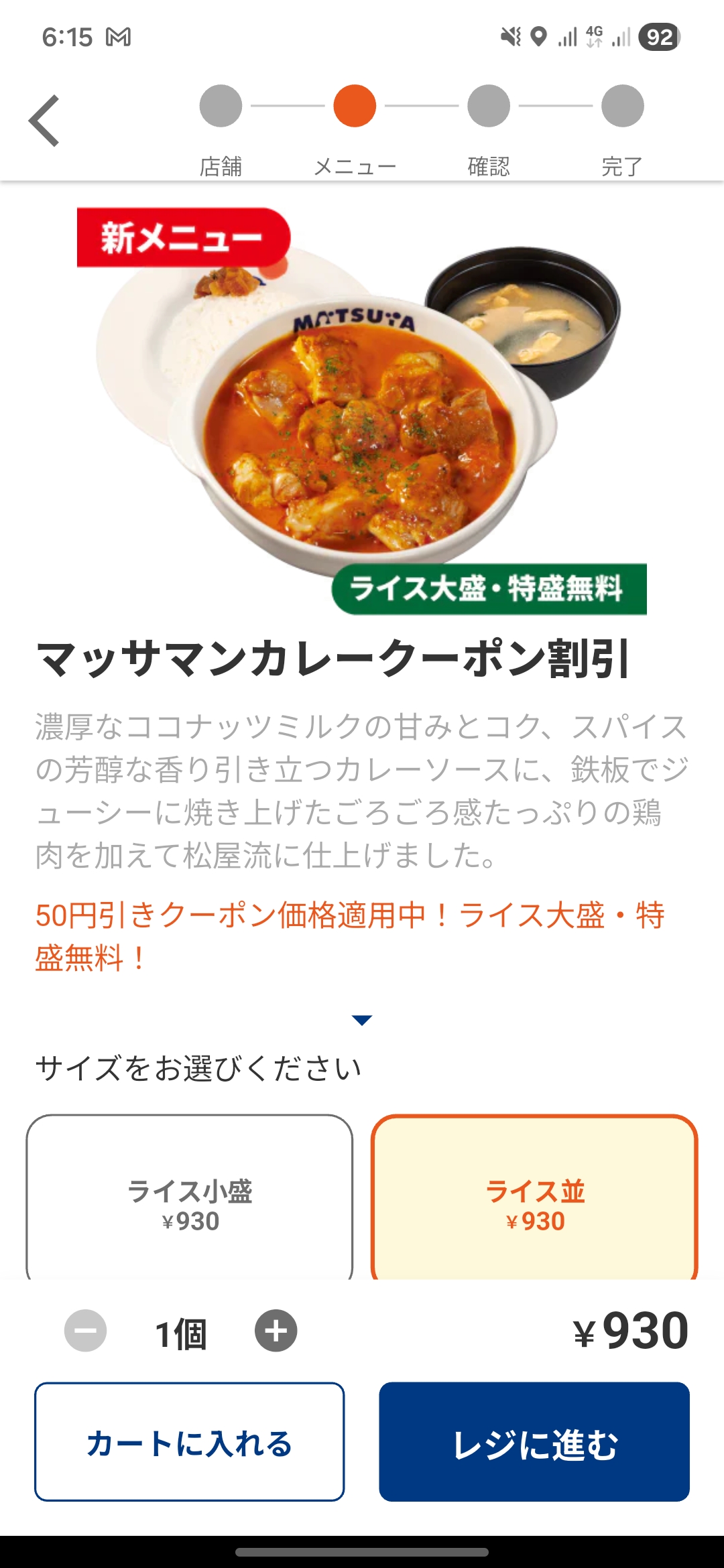Go back using the top-left arrow
This screenshot has width=724, height=1568.
click(44, 121)
